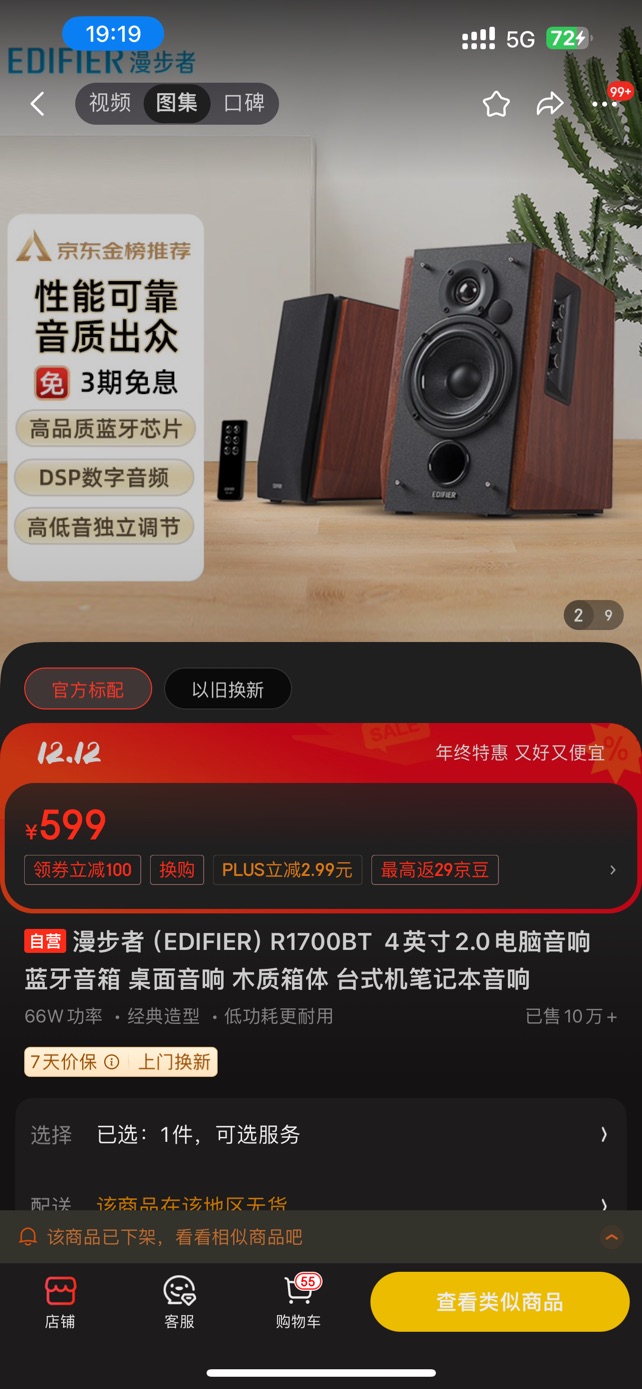Add this product to favorites with the star

pyautogui.click(x=496, y=104)
